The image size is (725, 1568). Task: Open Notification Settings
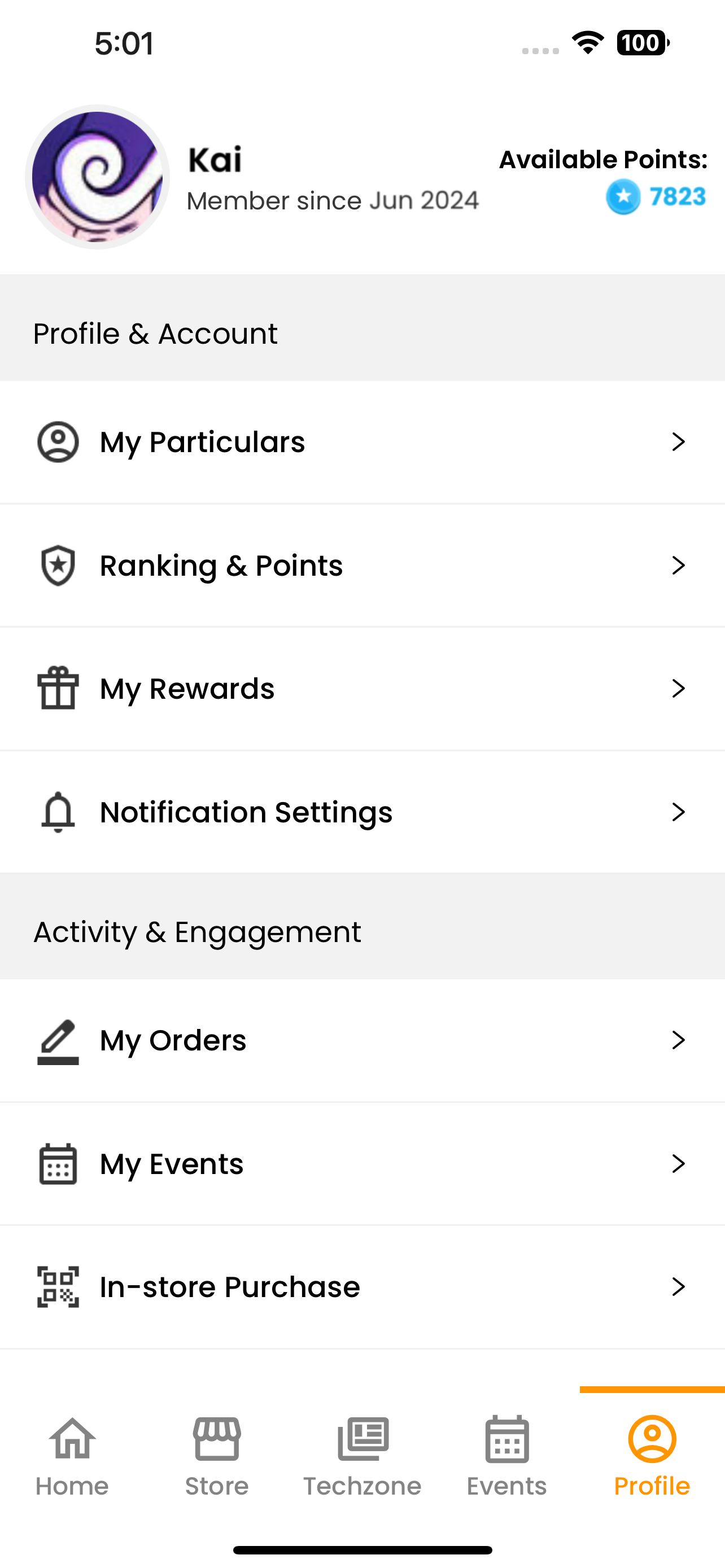[362, 812]
